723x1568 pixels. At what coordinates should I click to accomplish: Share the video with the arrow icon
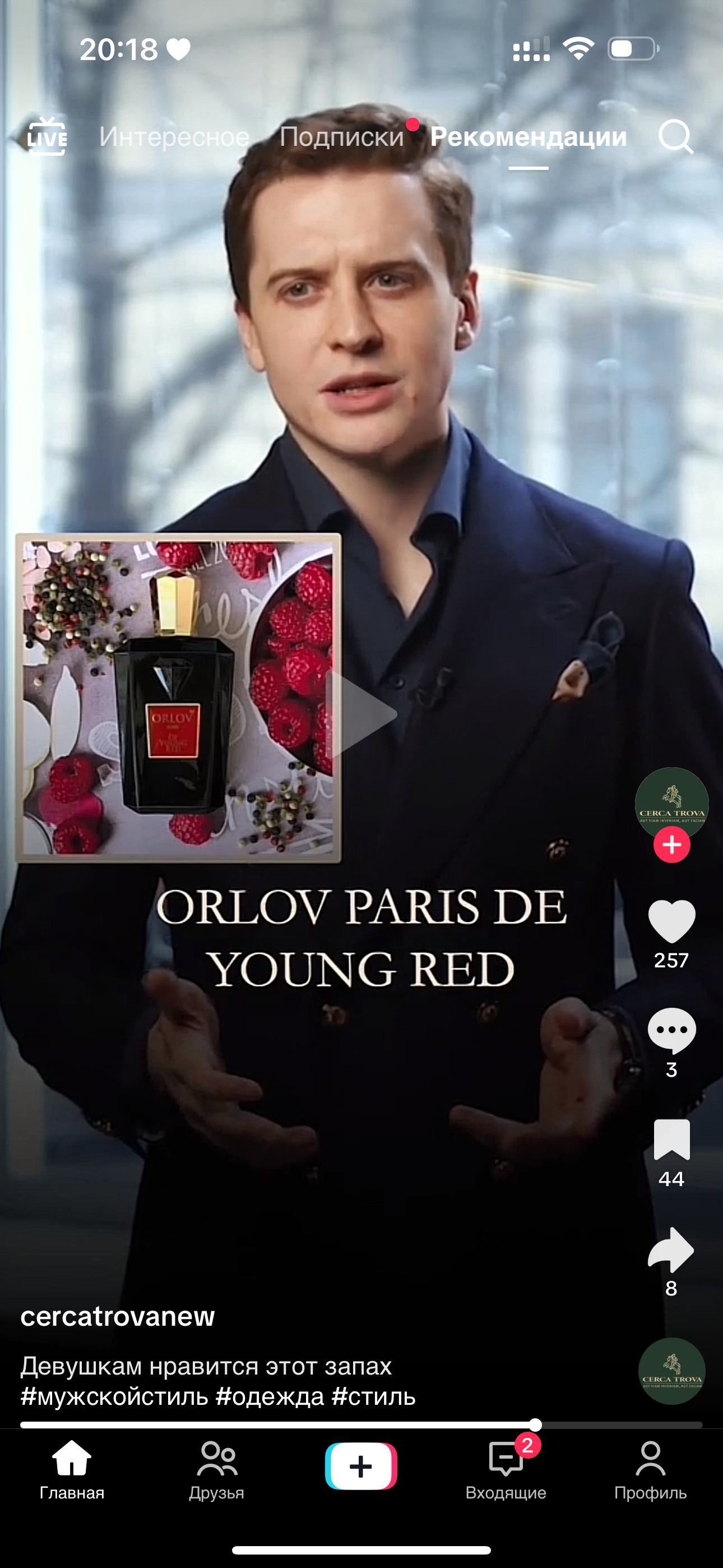(671, 1249)
